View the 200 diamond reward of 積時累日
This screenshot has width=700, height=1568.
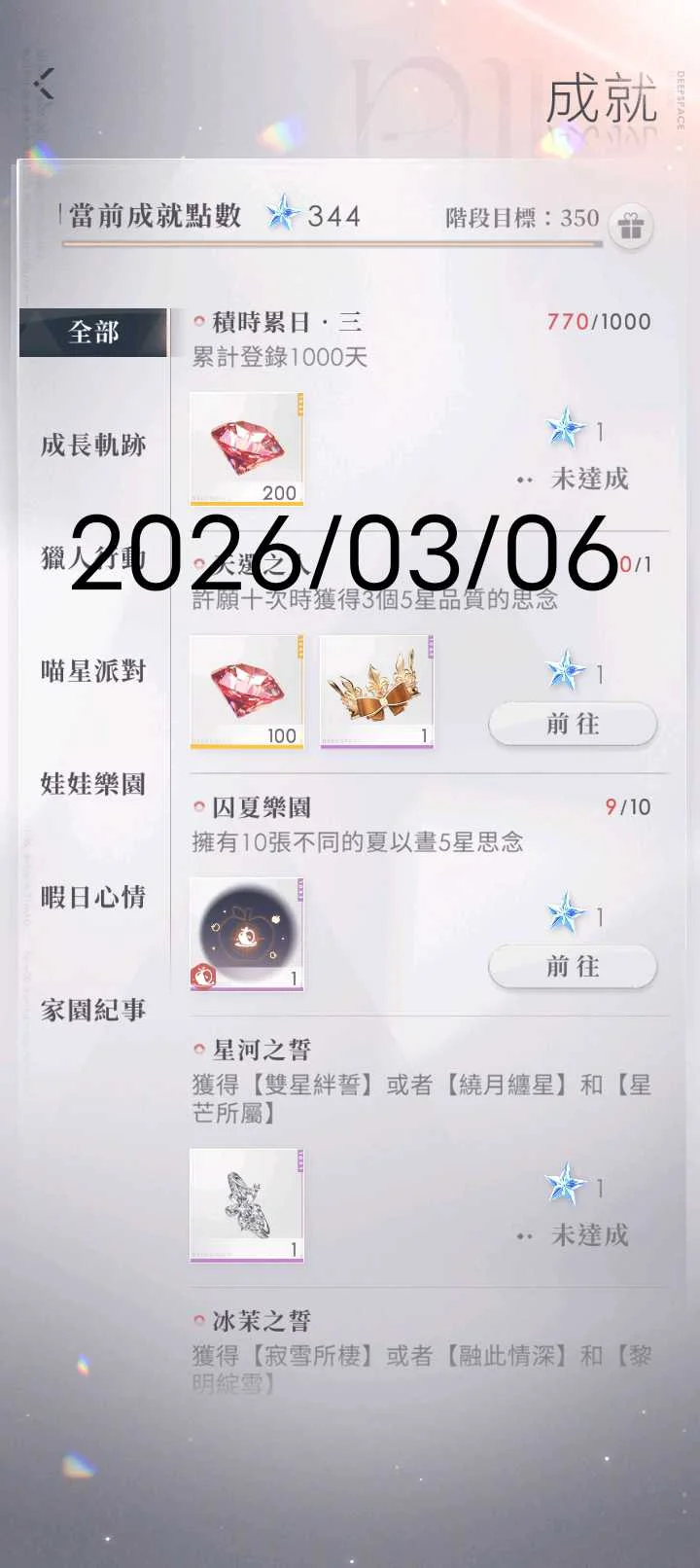247,448
